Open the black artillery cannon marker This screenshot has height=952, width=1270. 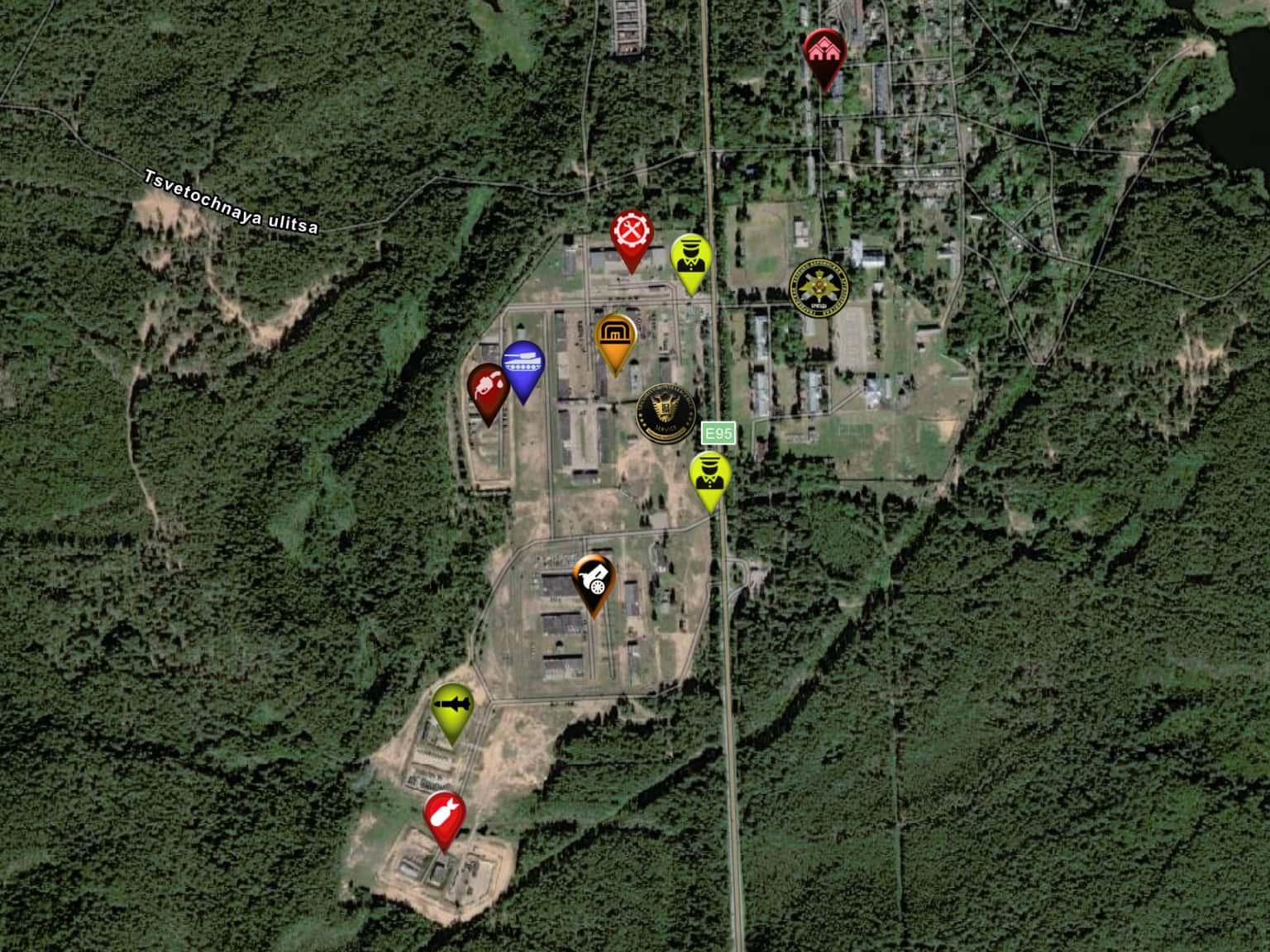594,578
